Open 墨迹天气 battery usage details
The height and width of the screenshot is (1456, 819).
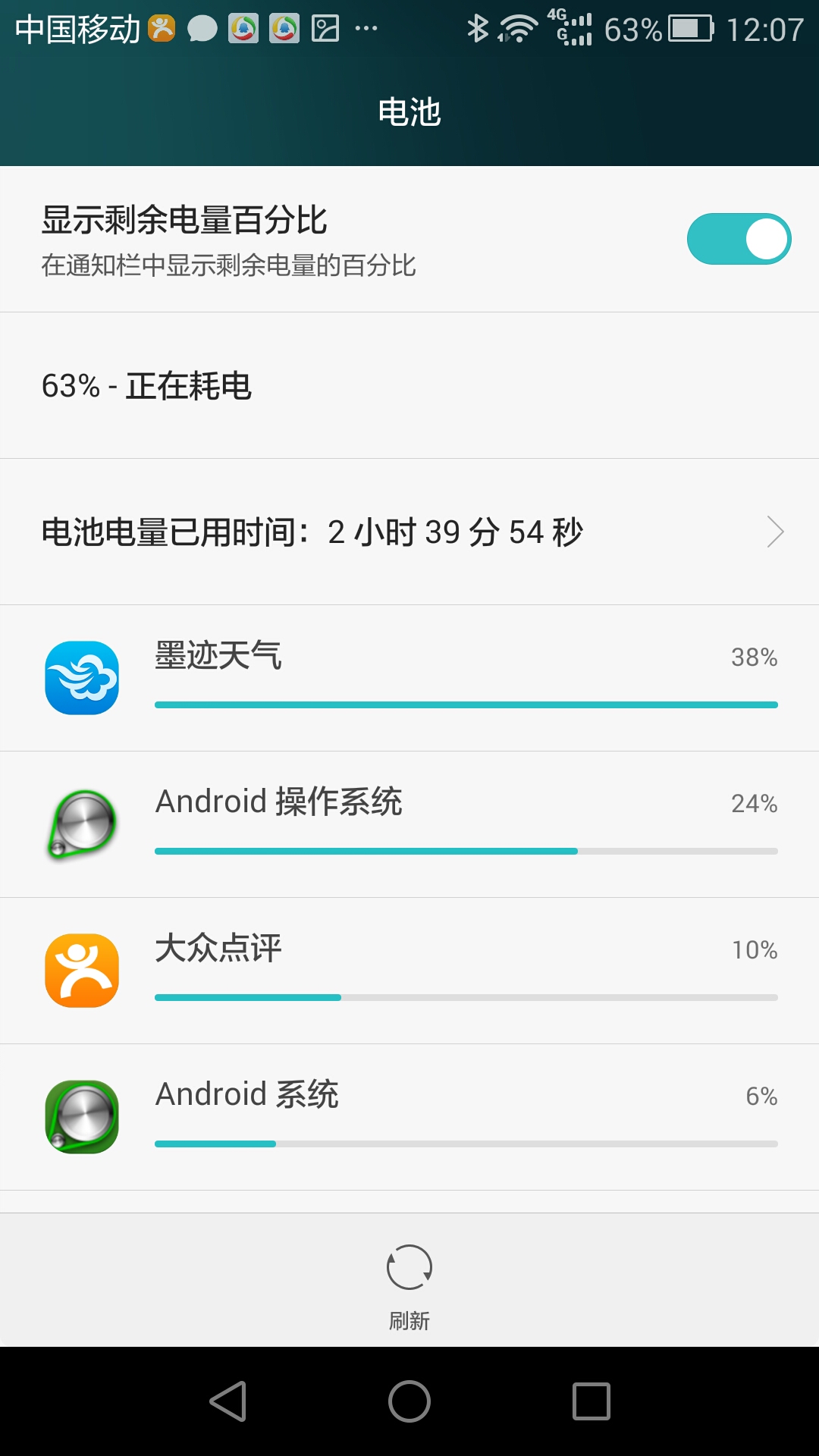(409, 678)
